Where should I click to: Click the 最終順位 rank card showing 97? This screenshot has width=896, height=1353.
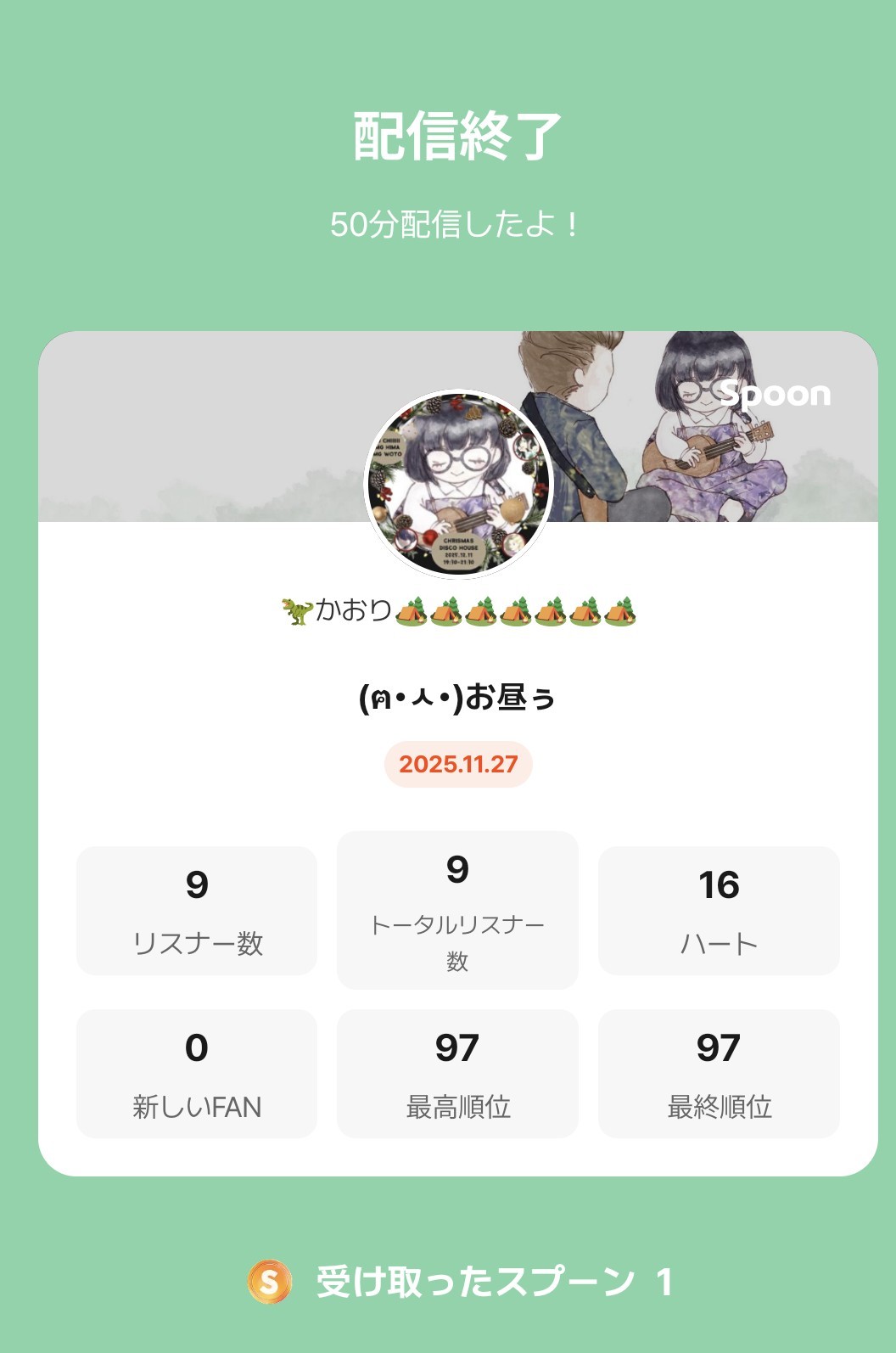(719, 1073)
